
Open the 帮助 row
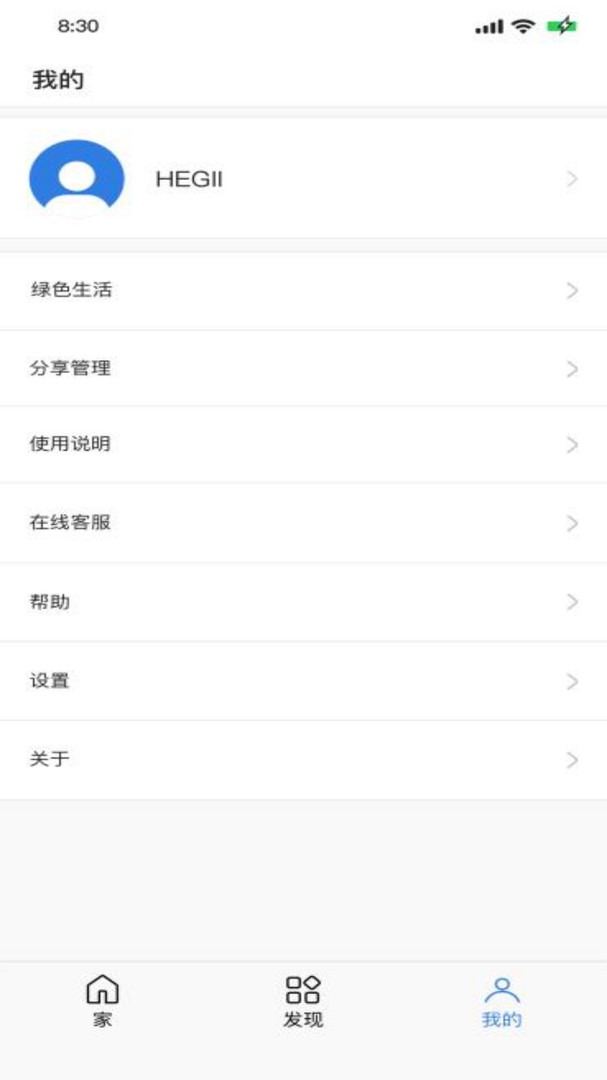303,602
